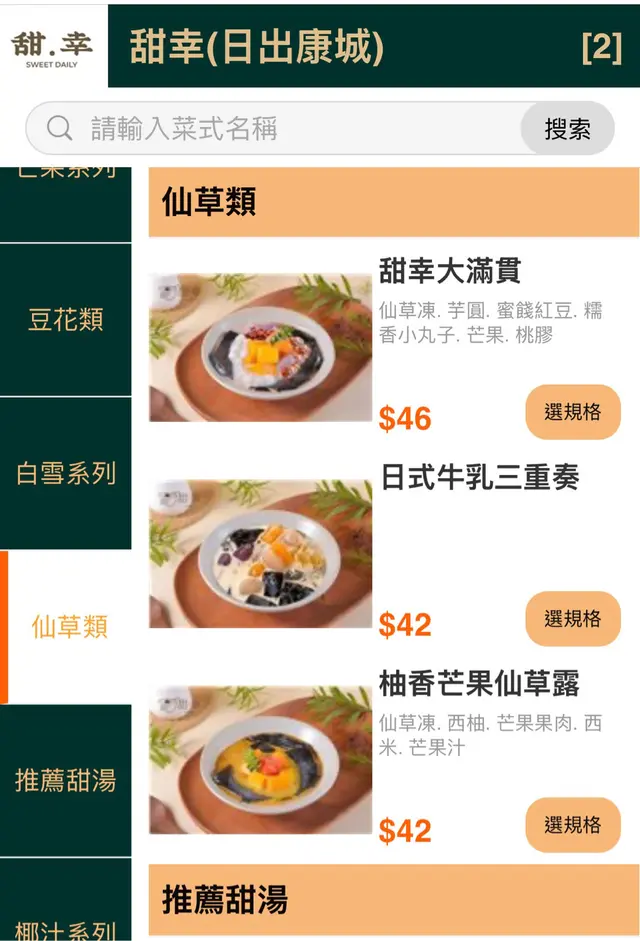Select the 仙草類 category tab
640x941 pixels.
68,627
